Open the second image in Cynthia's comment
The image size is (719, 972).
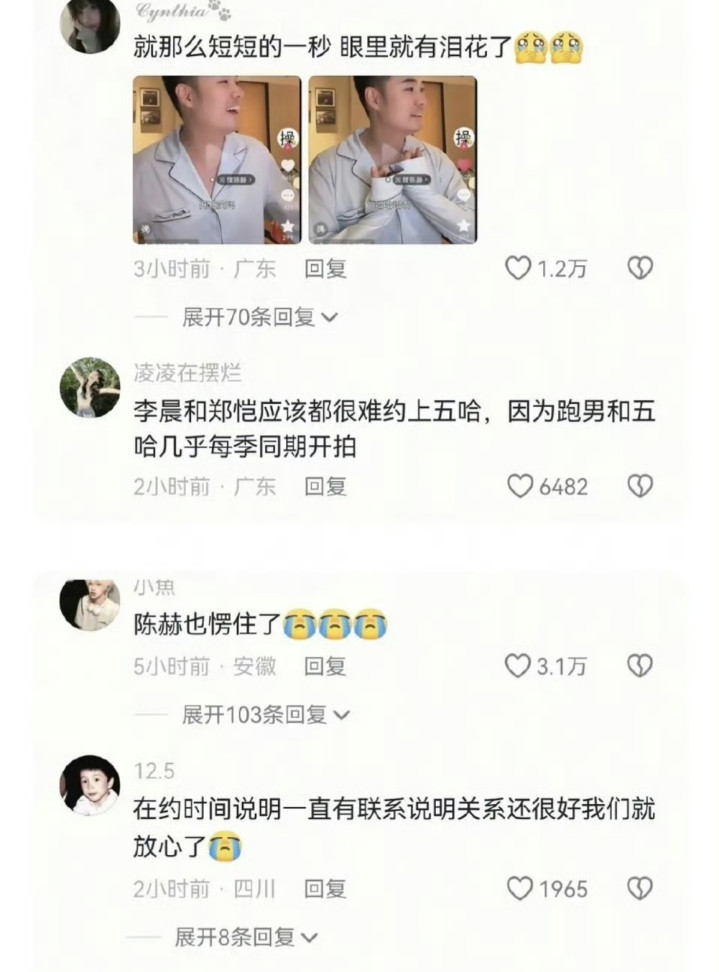393,160
